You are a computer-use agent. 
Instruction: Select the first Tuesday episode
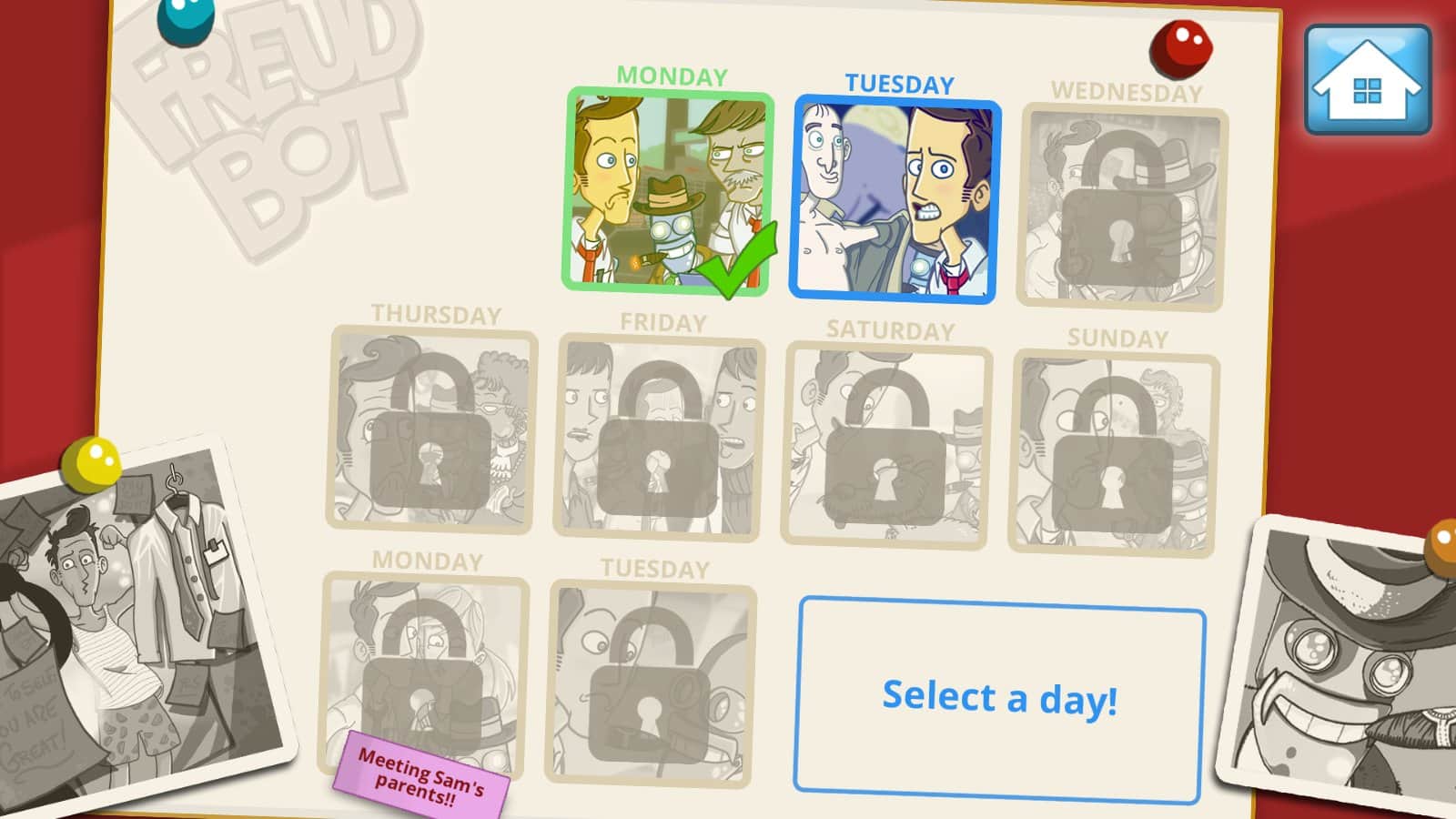tap(896, 200)
